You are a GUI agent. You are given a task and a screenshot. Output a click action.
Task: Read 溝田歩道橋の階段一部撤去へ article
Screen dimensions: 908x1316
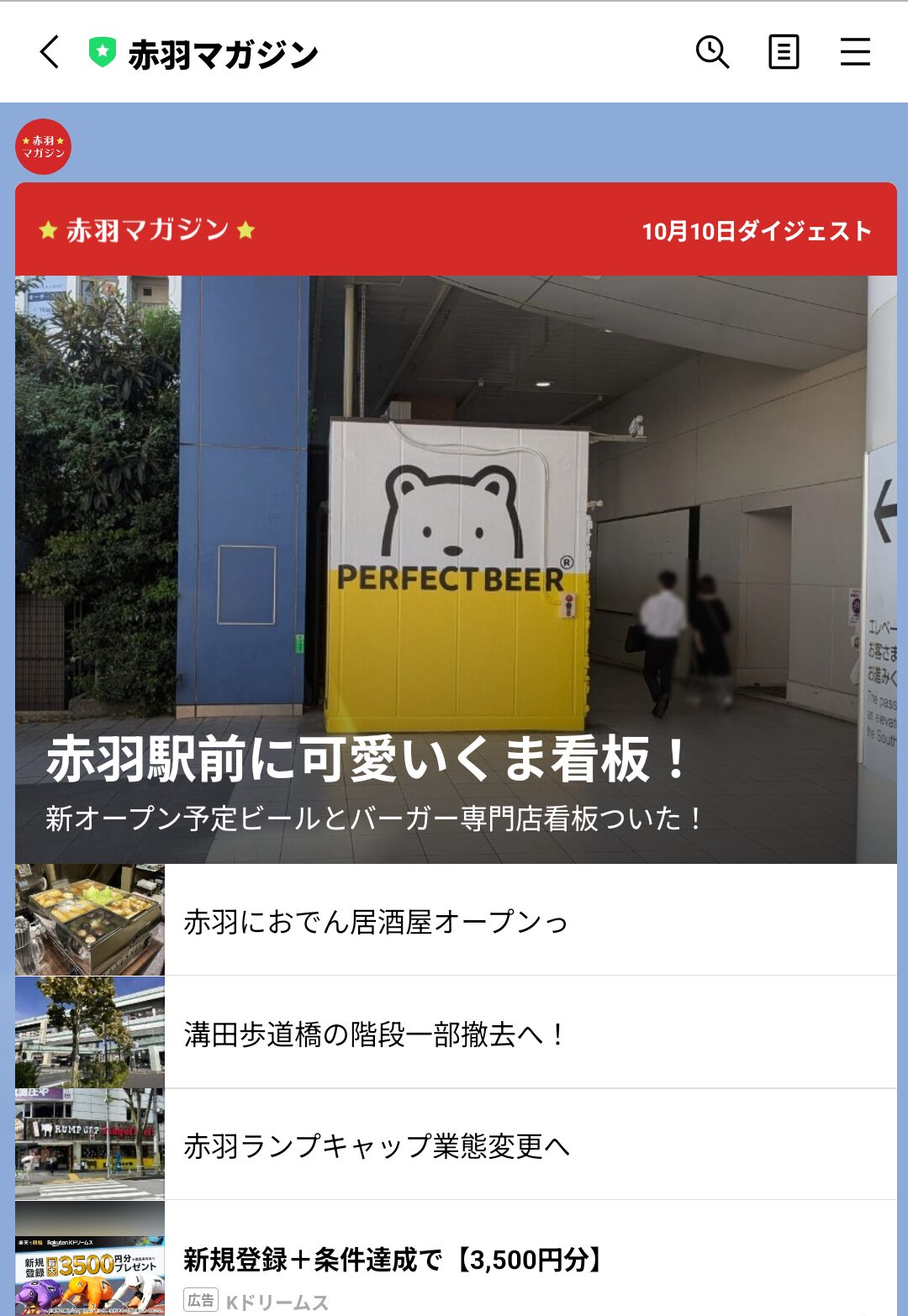[x=456, y=1033]
